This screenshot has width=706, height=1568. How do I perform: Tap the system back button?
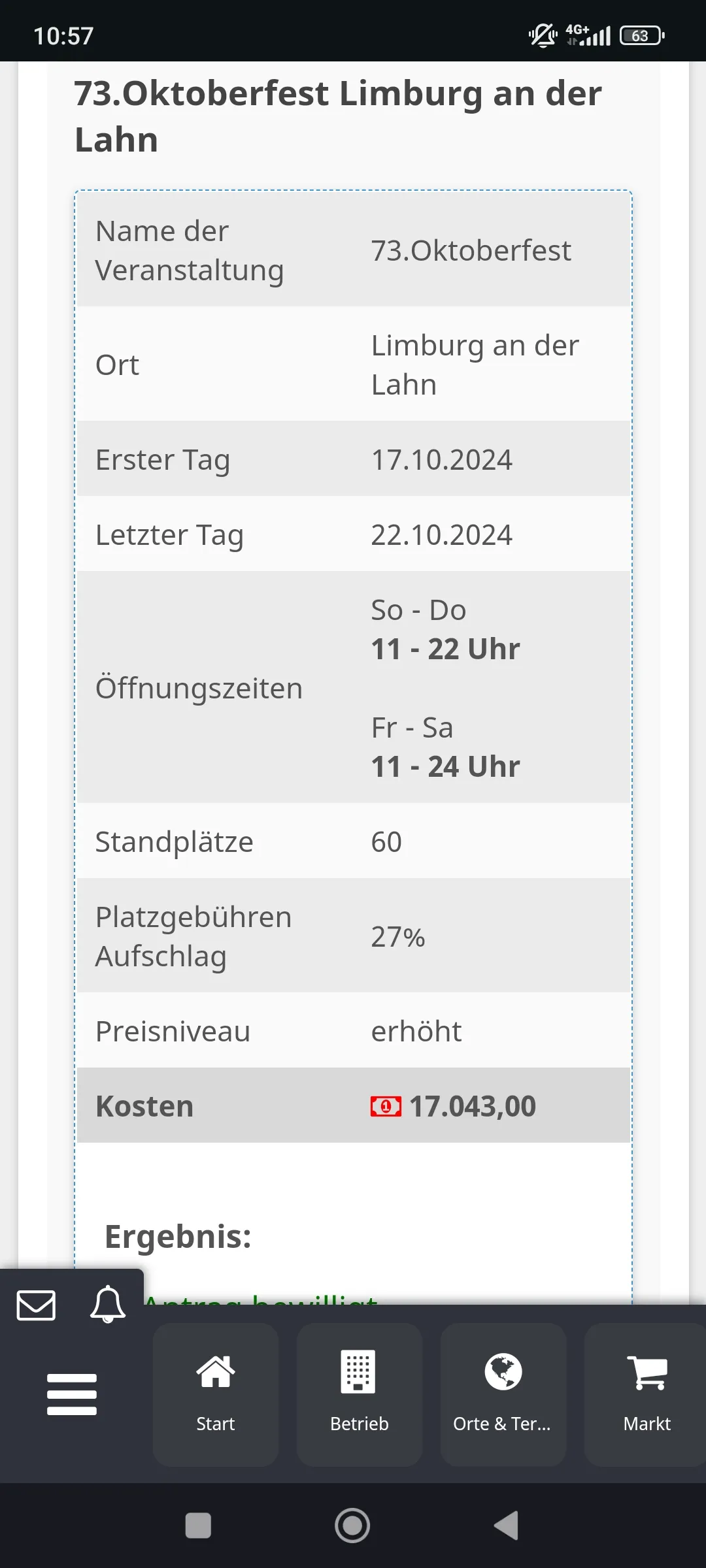tap(506, 1526)
